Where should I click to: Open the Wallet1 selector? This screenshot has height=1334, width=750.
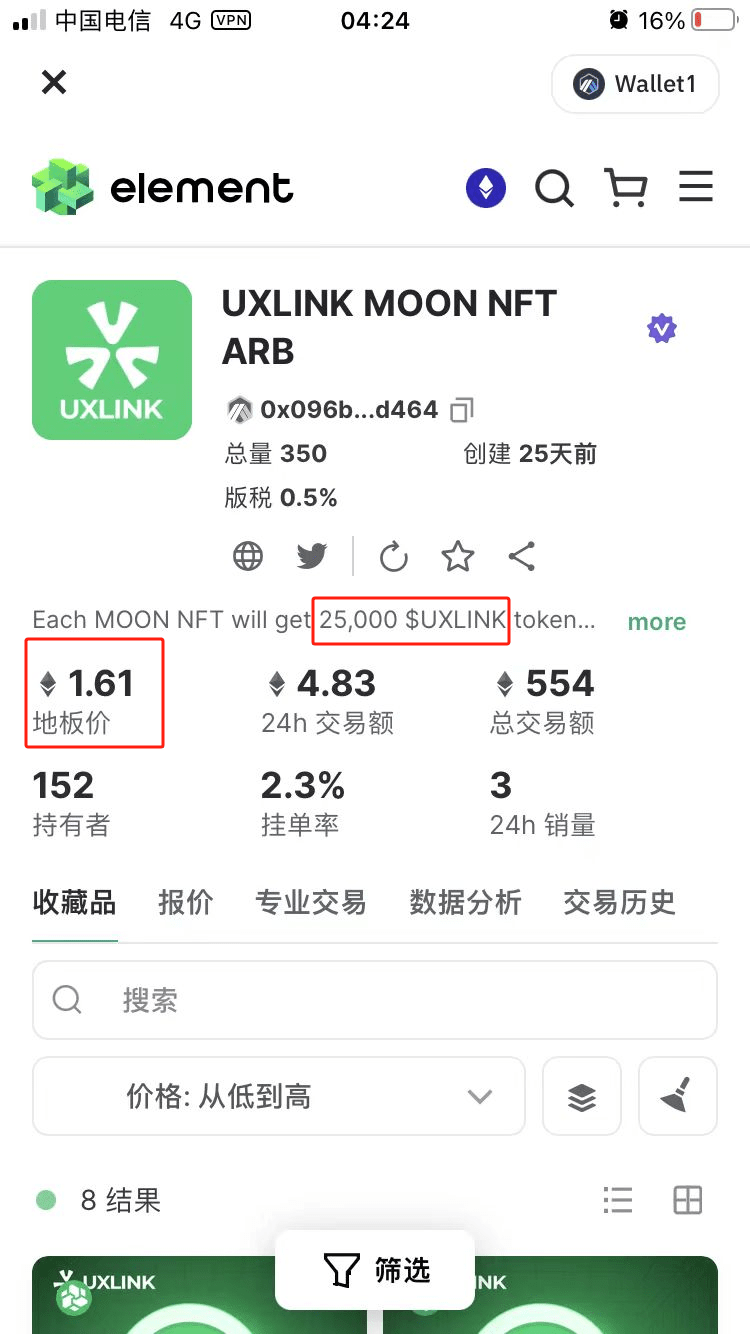tap(635, 84)
